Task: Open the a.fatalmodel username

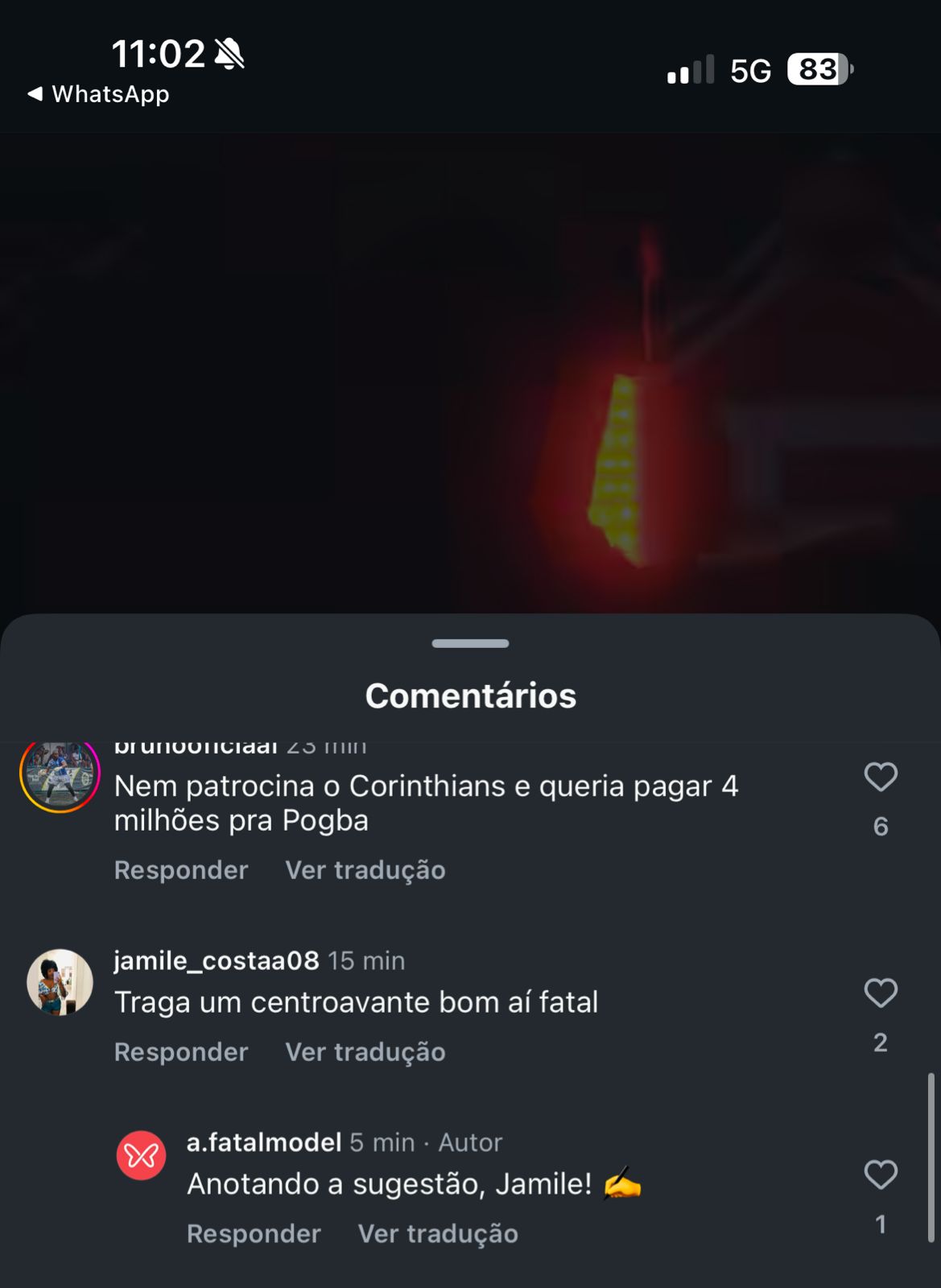Action: click(x=264, y=1142)
